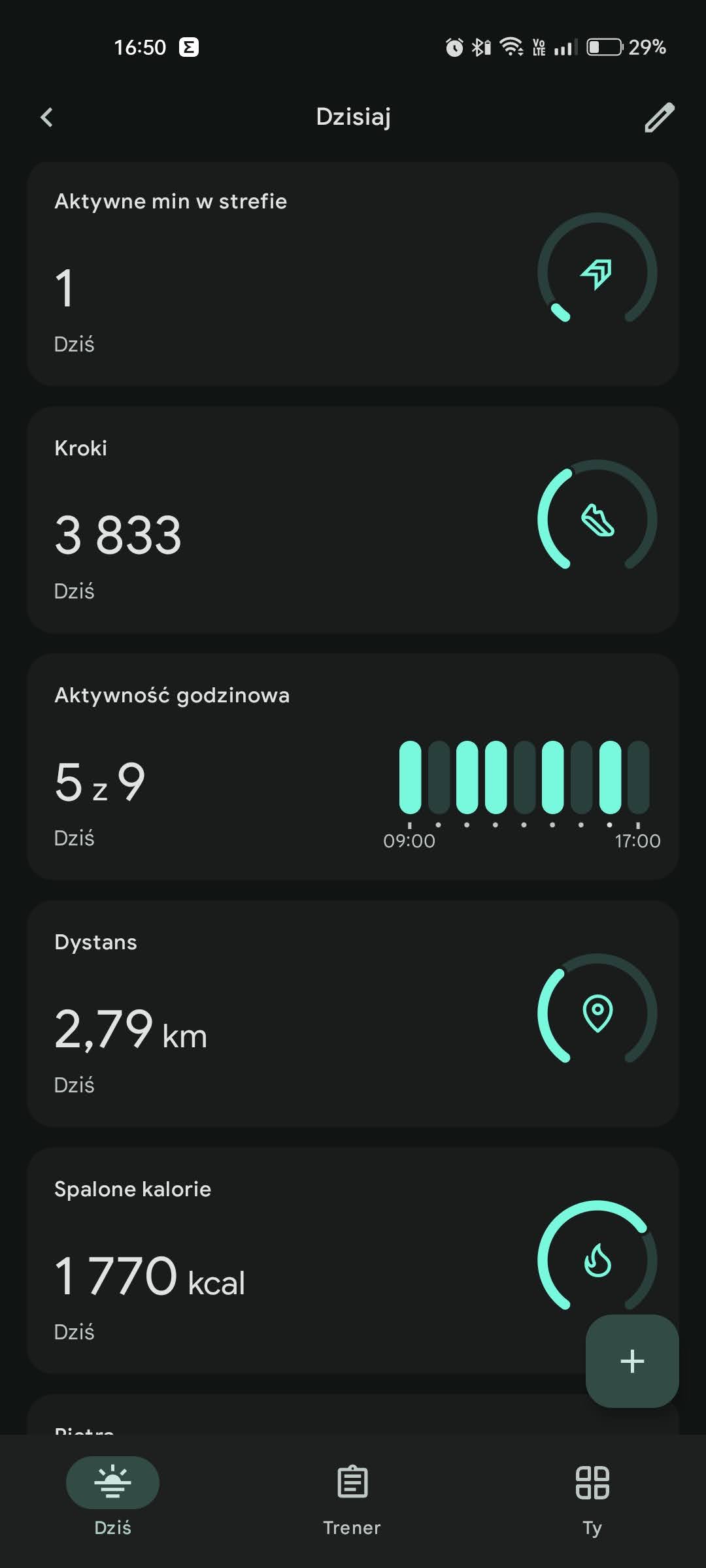Open the Dystans distance card
706x1568 pixels.
coord(353,1014)
